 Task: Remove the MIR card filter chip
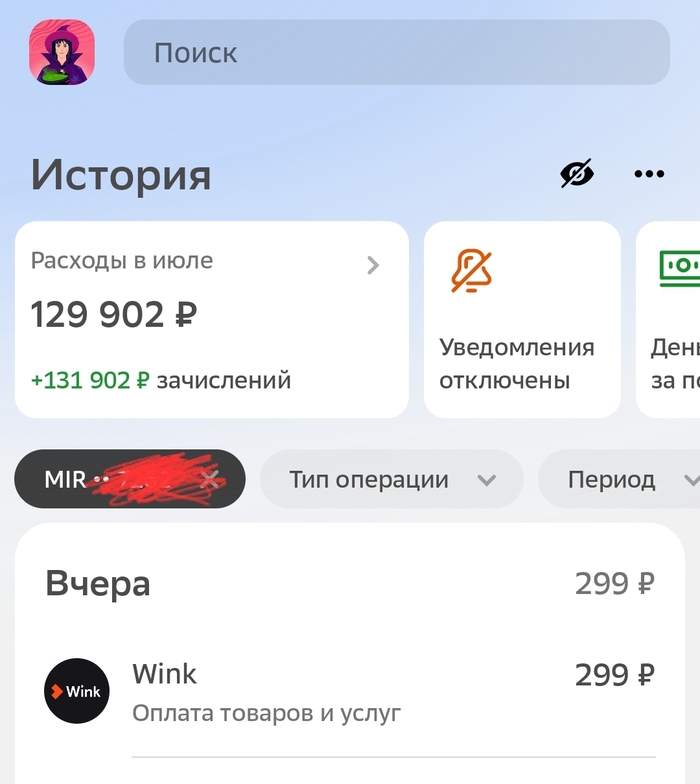[x=209, y=480]
